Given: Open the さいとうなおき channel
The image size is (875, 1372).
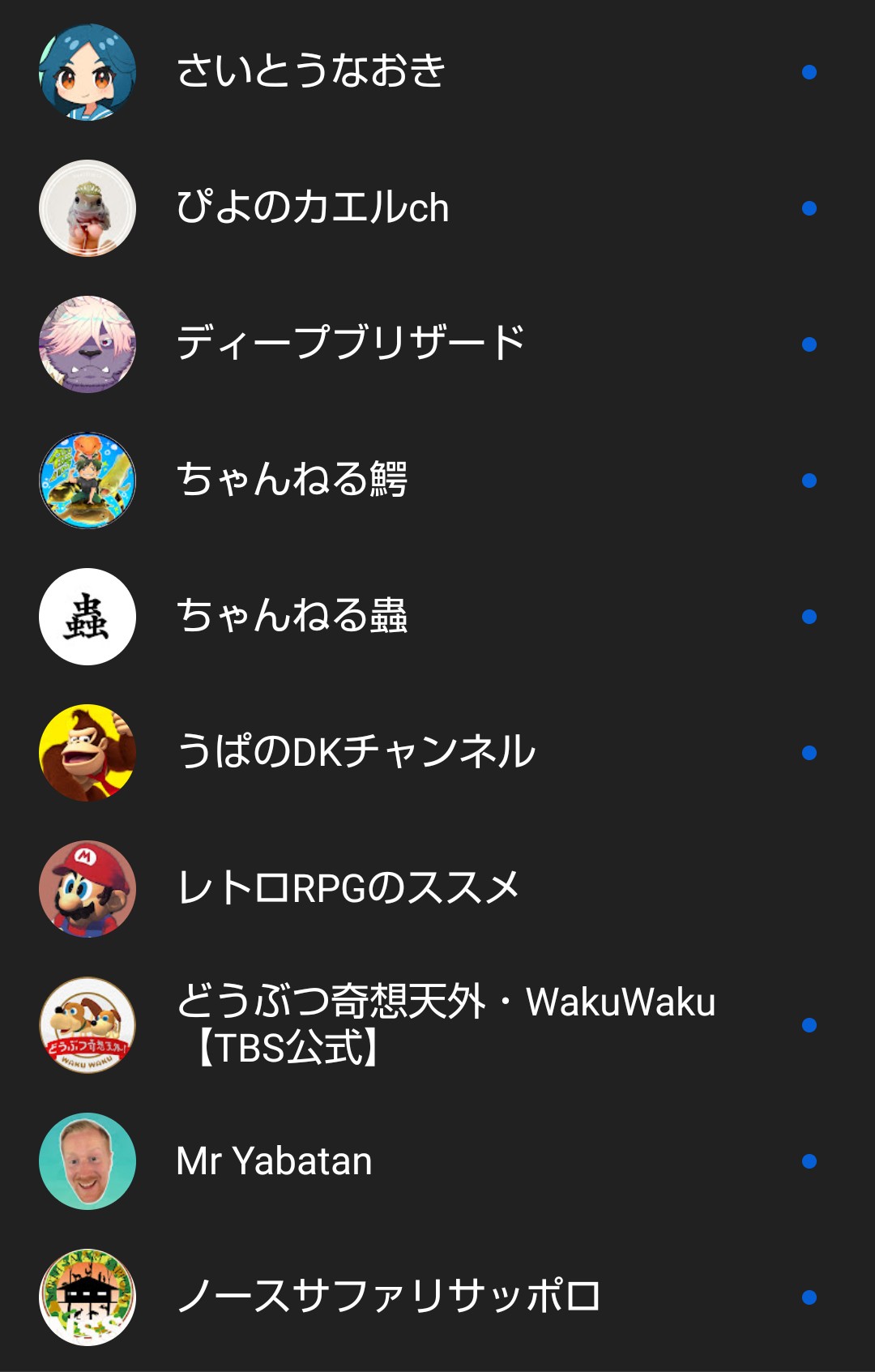Looking at the screenshot, I should [437, 72].
